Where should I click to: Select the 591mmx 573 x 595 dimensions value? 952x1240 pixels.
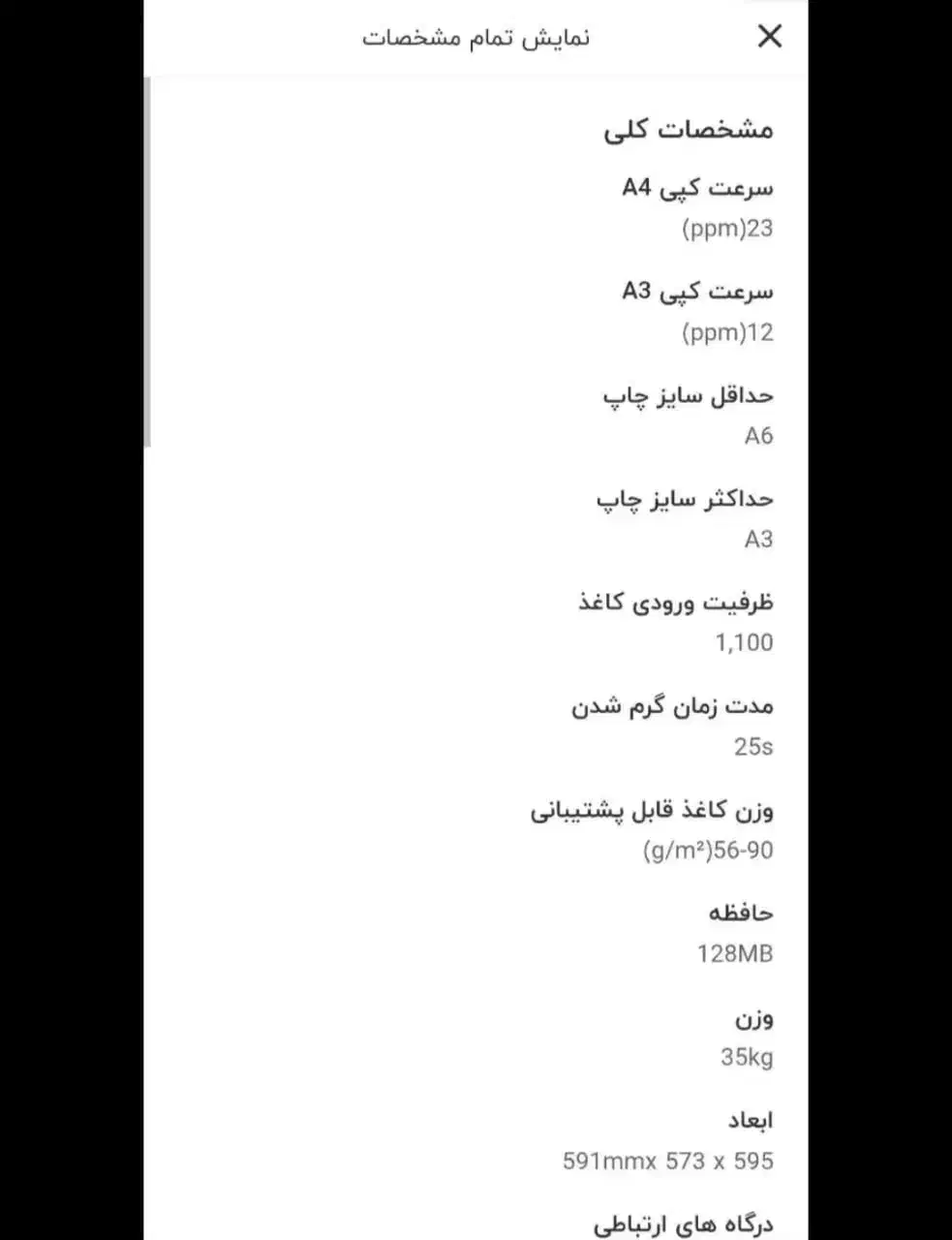click(668, 1161)
